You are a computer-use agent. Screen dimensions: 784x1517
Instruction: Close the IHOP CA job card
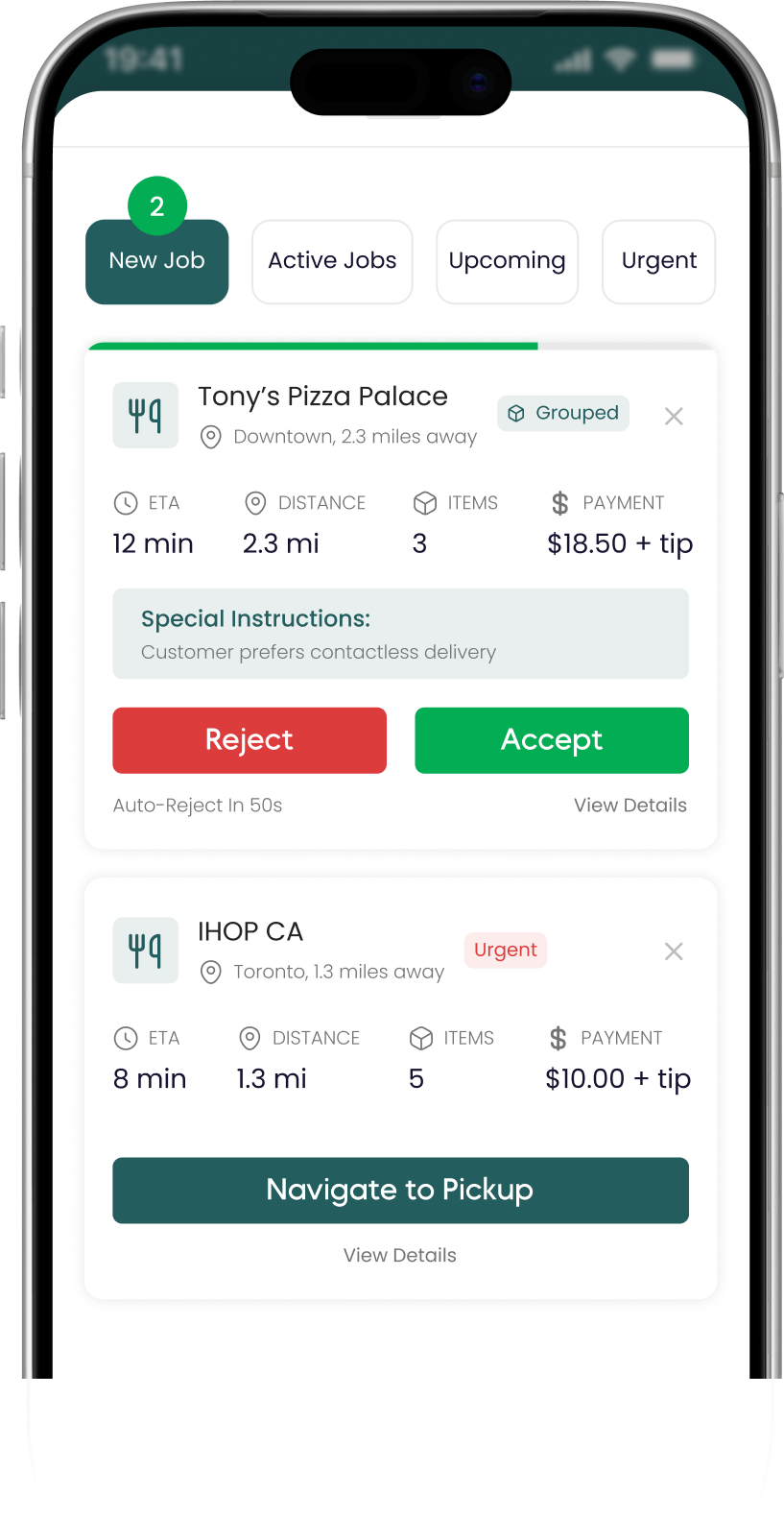click(x=674, y=951)
